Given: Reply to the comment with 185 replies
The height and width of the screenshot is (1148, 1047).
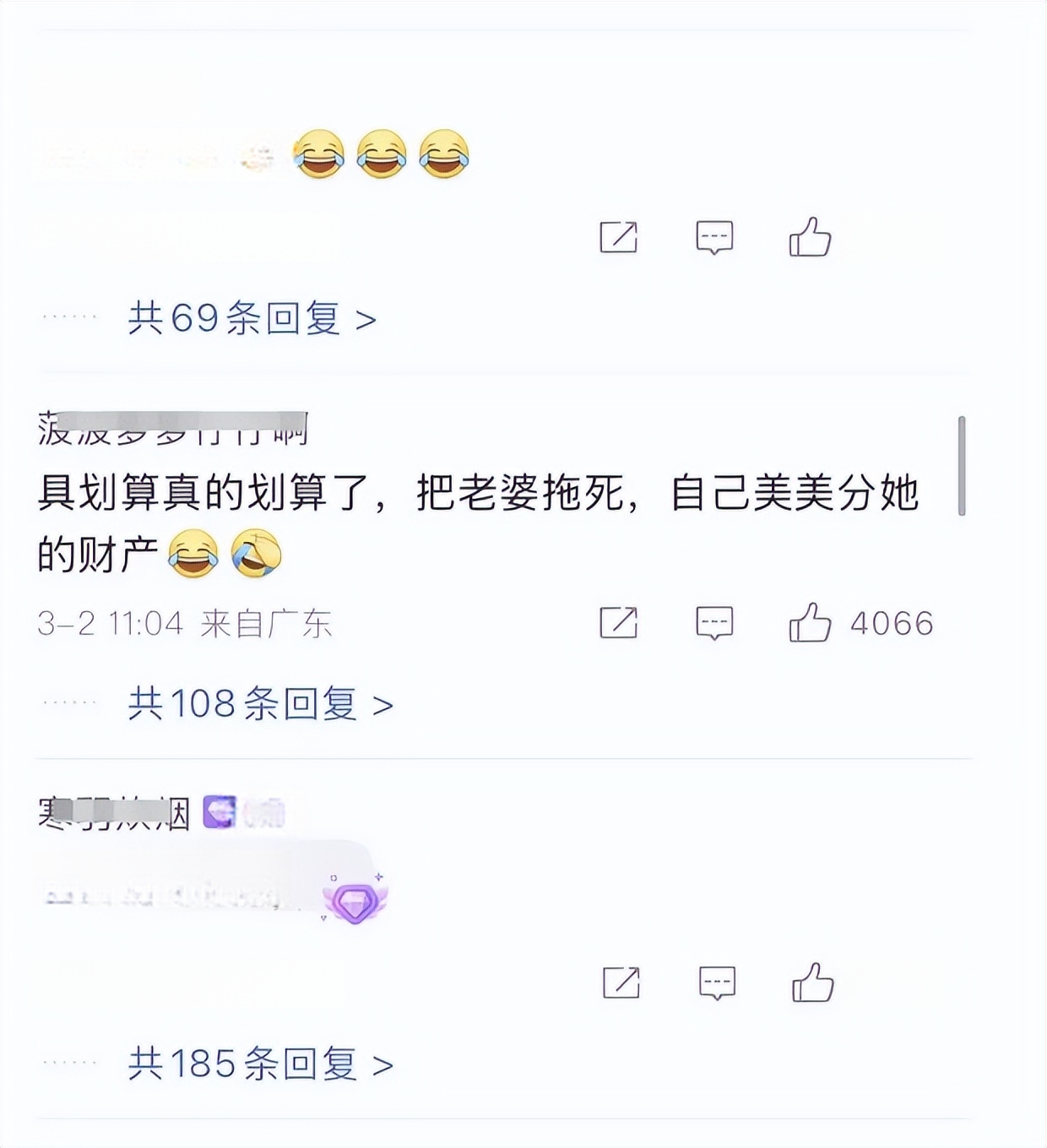Looking at the screenshot, I should coord(717,983).
